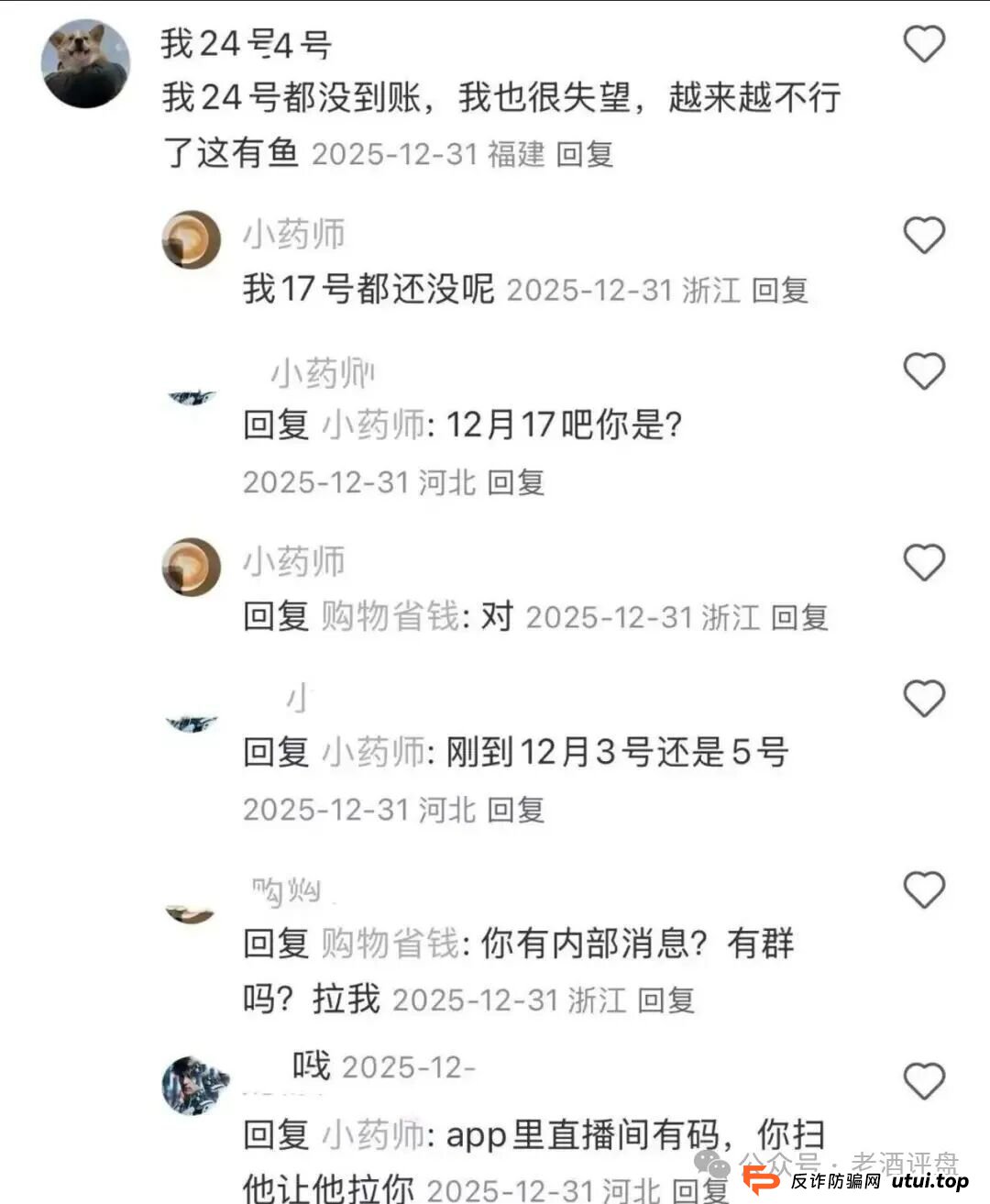Like the top comment by 我24号4号
Viewport: 990px width, 1204px height.
click(x=926, y=41)
